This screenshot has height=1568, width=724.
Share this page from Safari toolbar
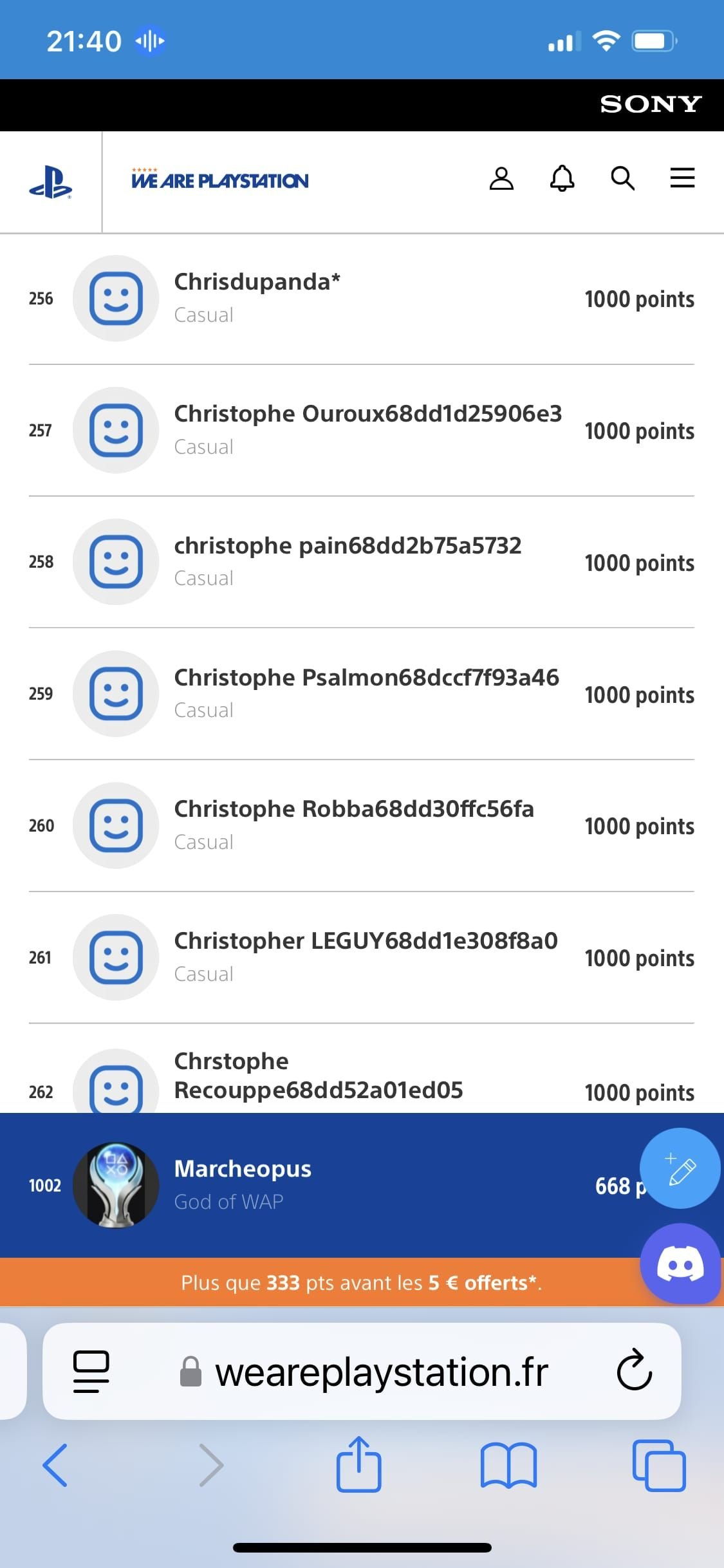(358, 1465)
